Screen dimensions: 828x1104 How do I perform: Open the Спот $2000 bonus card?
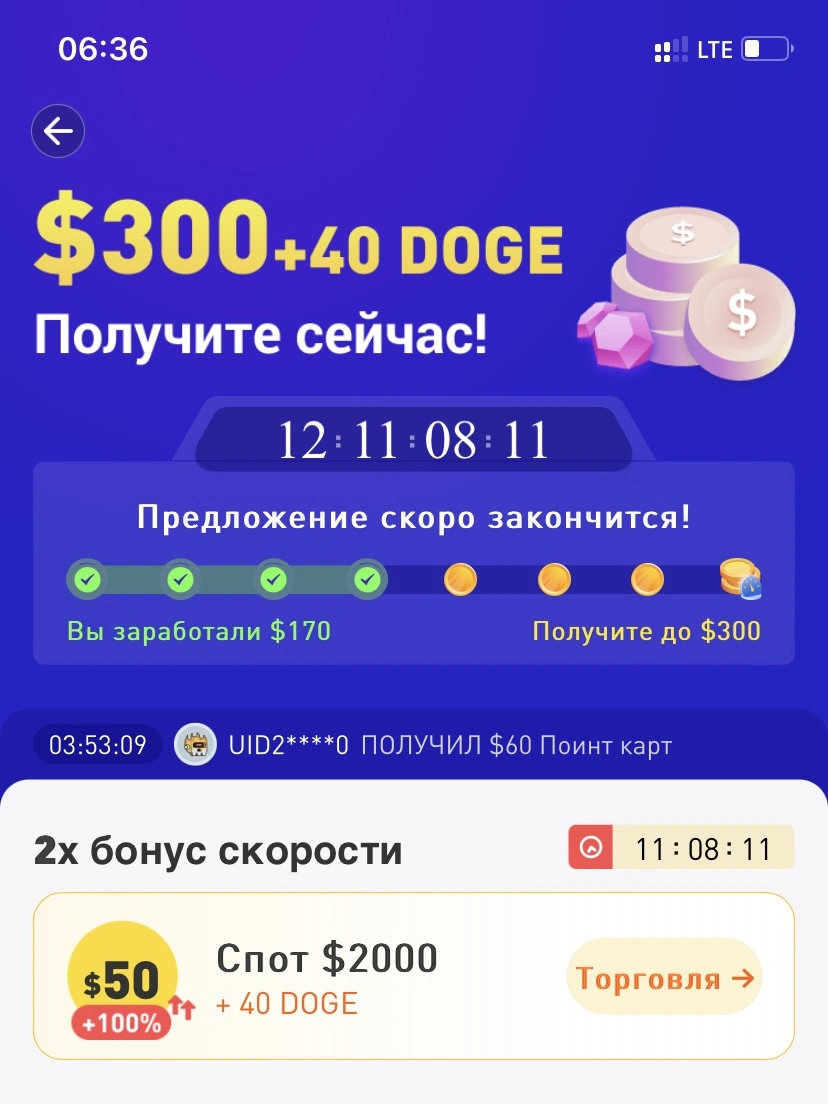(414, 976)
